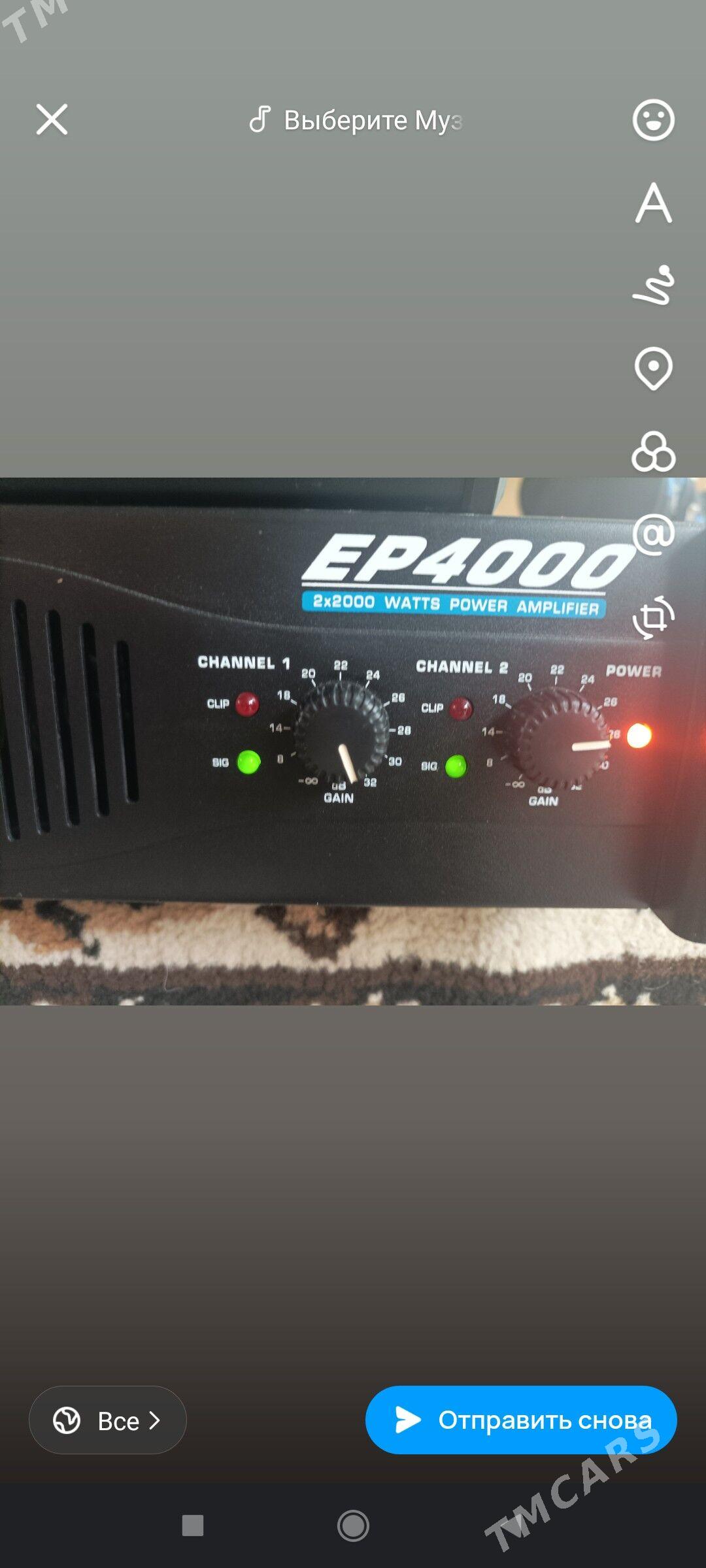
Task: Tap "Отправить снова" to resend
Action: coord(521,1420)
